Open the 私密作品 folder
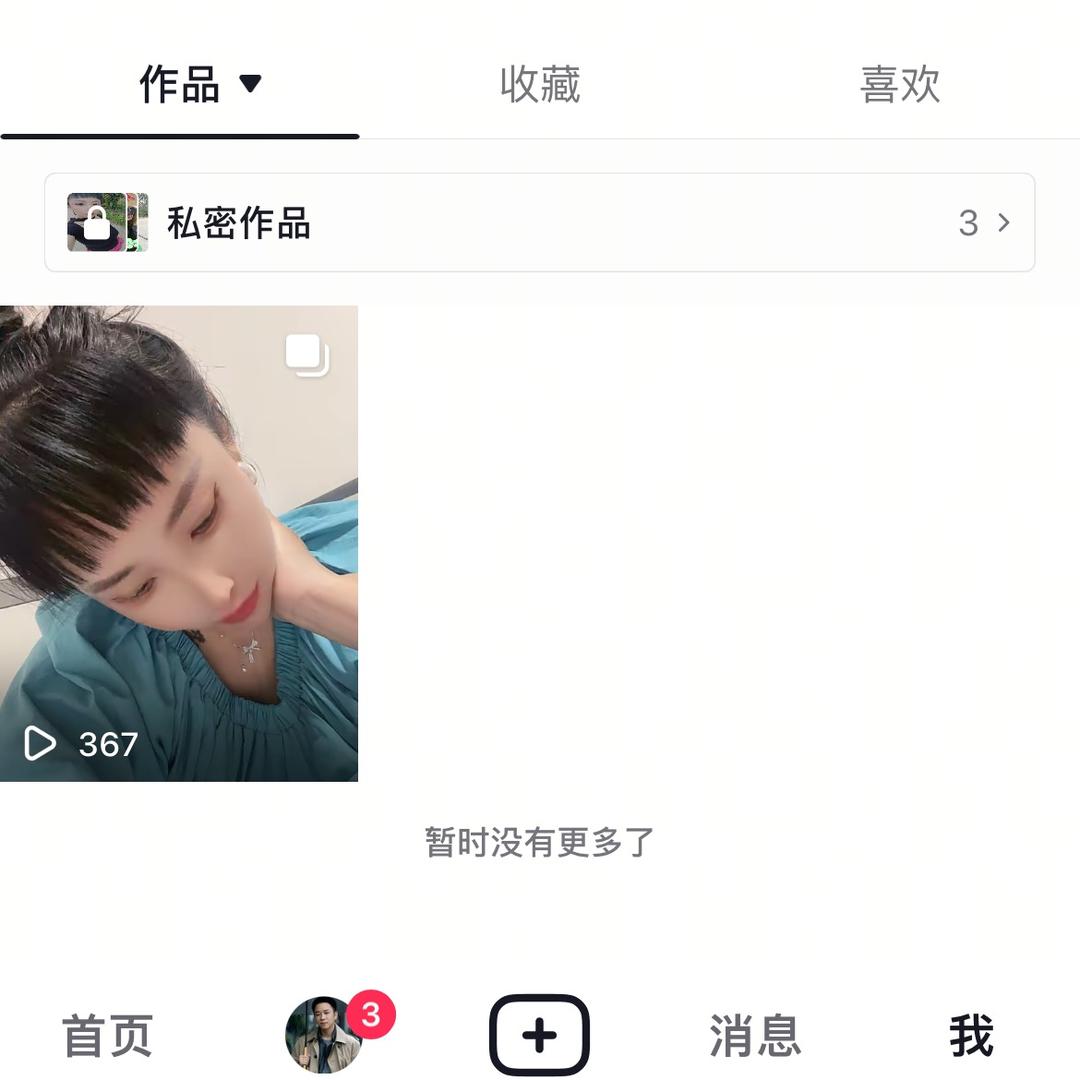 click(x=539, y=222)
